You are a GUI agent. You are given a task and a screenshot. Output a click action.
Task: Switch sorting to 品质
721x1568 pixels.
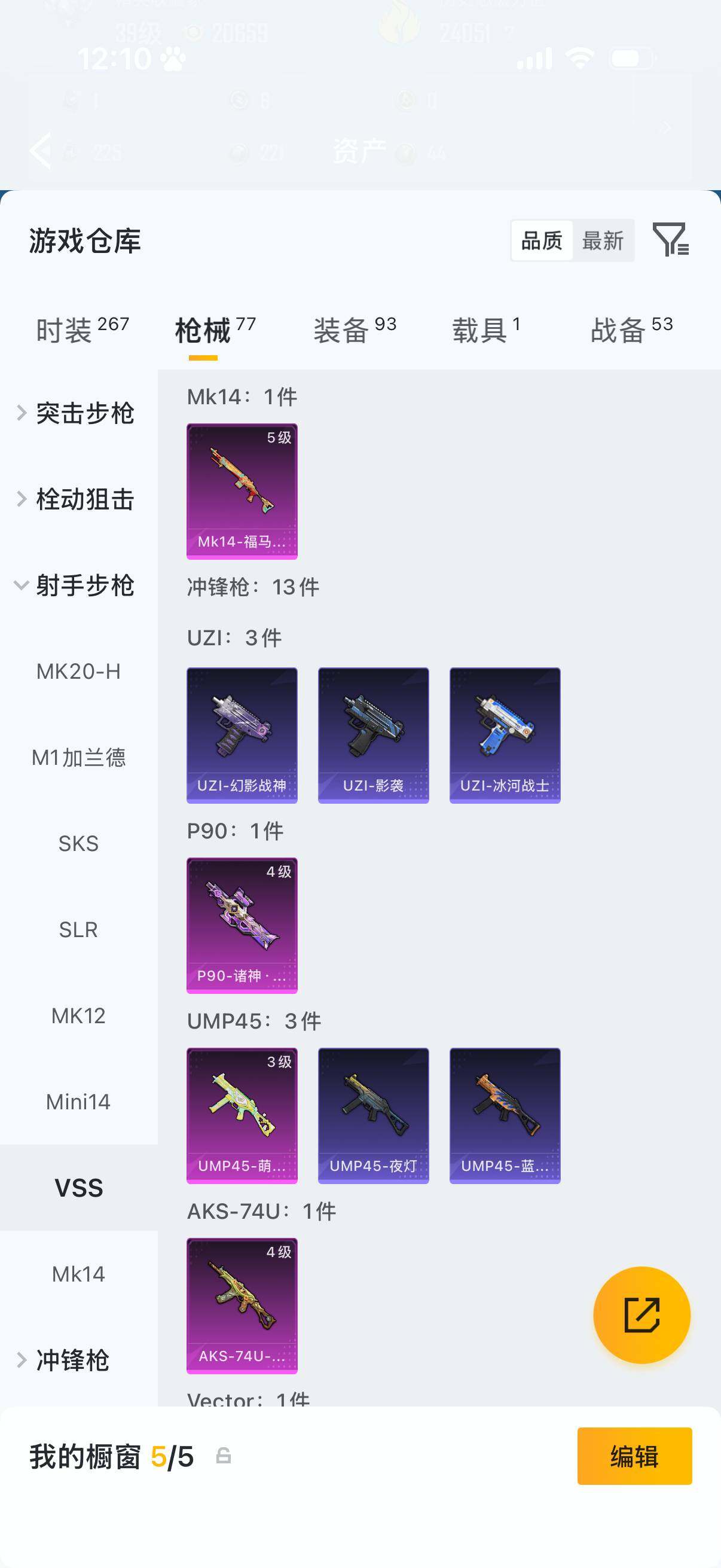(541, 241)
